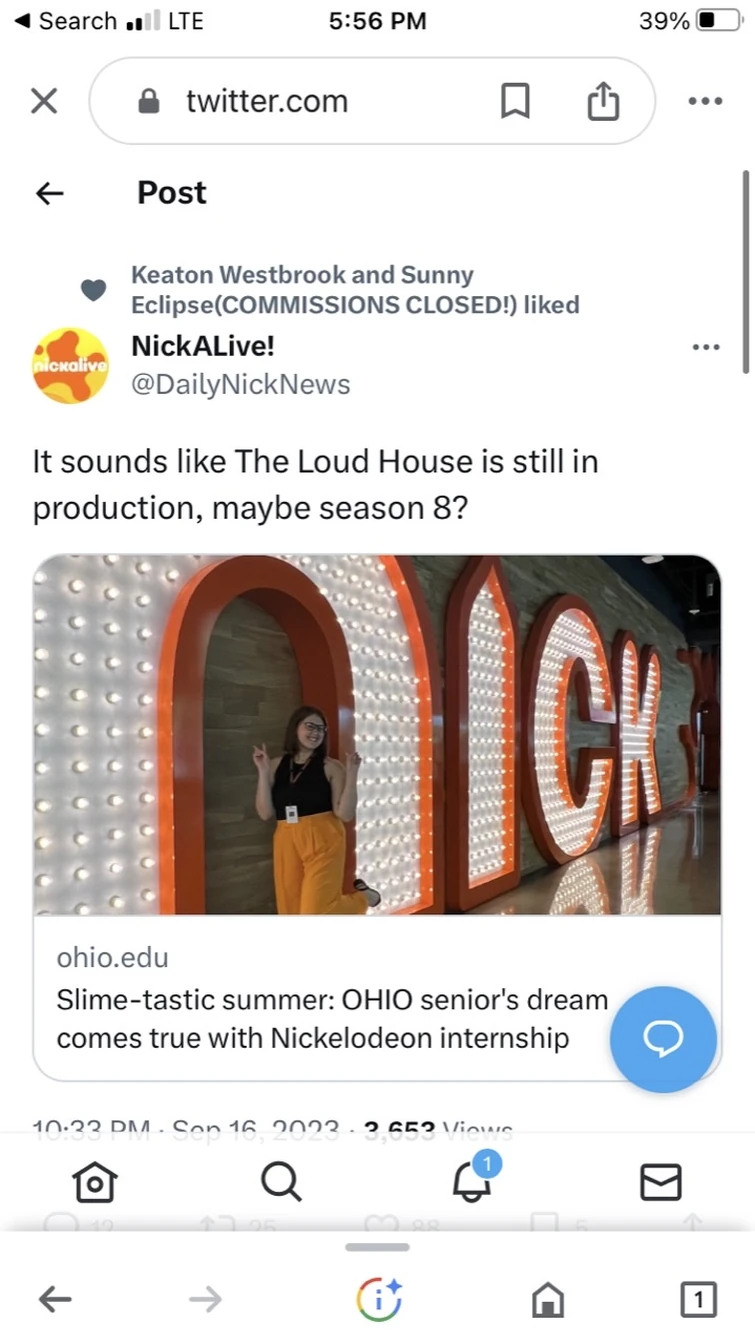
Task: Bookmark this page using the bookmark icon
Action: [x=515, y=100]
